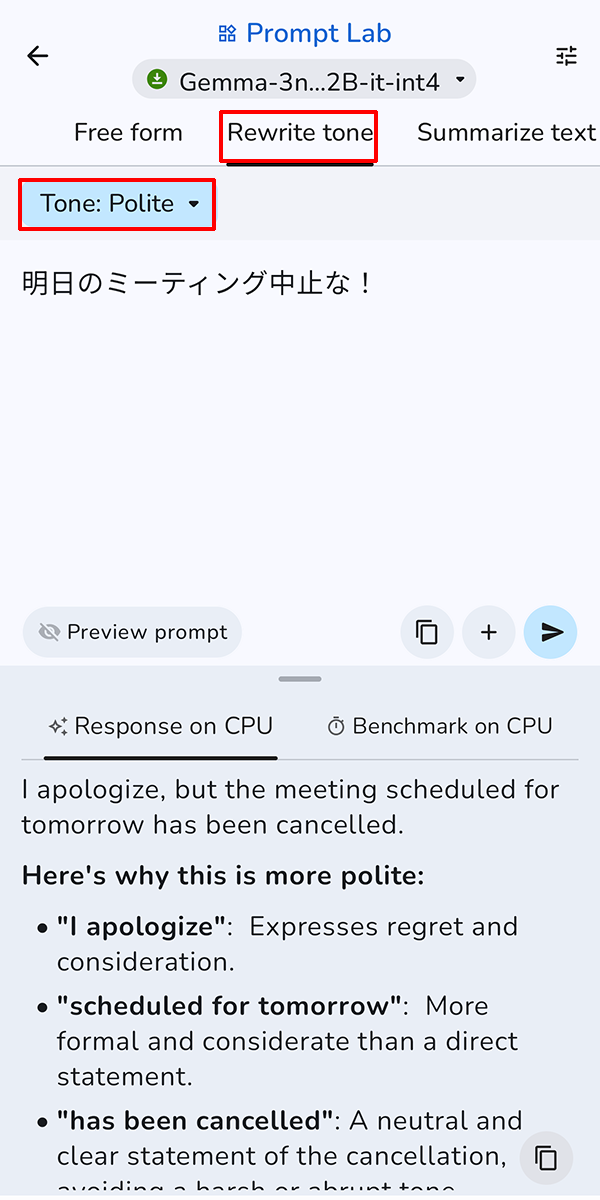Copy the prompt text via copy icon
This screenshot has width=600, height=1200.
[427, 632]
